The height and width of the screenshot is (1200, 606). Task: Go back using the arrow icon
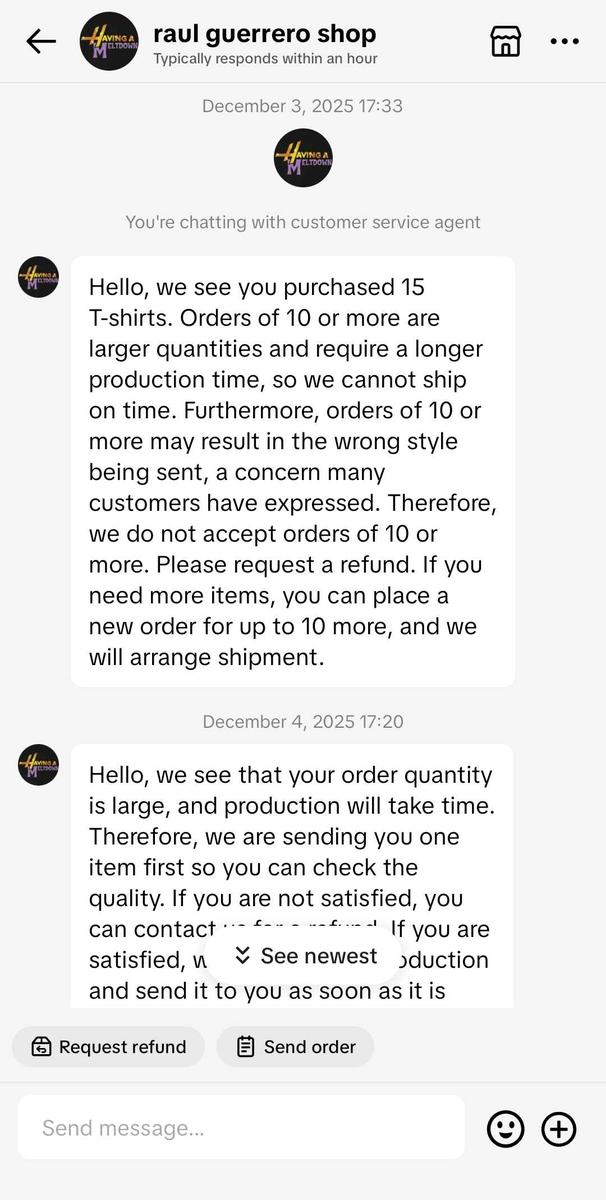(41, 41)
